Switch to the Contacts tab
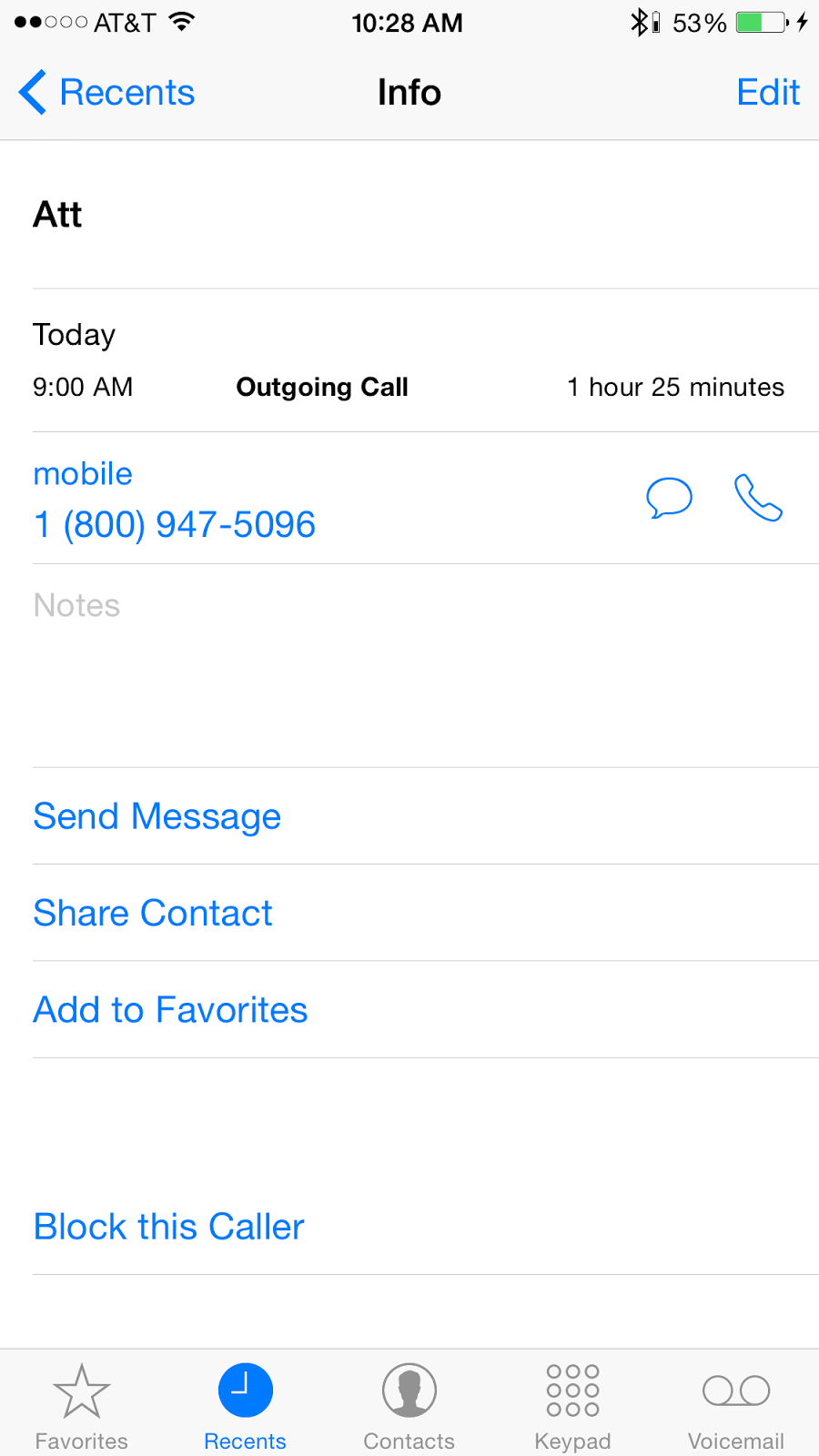The image size is (819, 1456). coord(409,1404)
